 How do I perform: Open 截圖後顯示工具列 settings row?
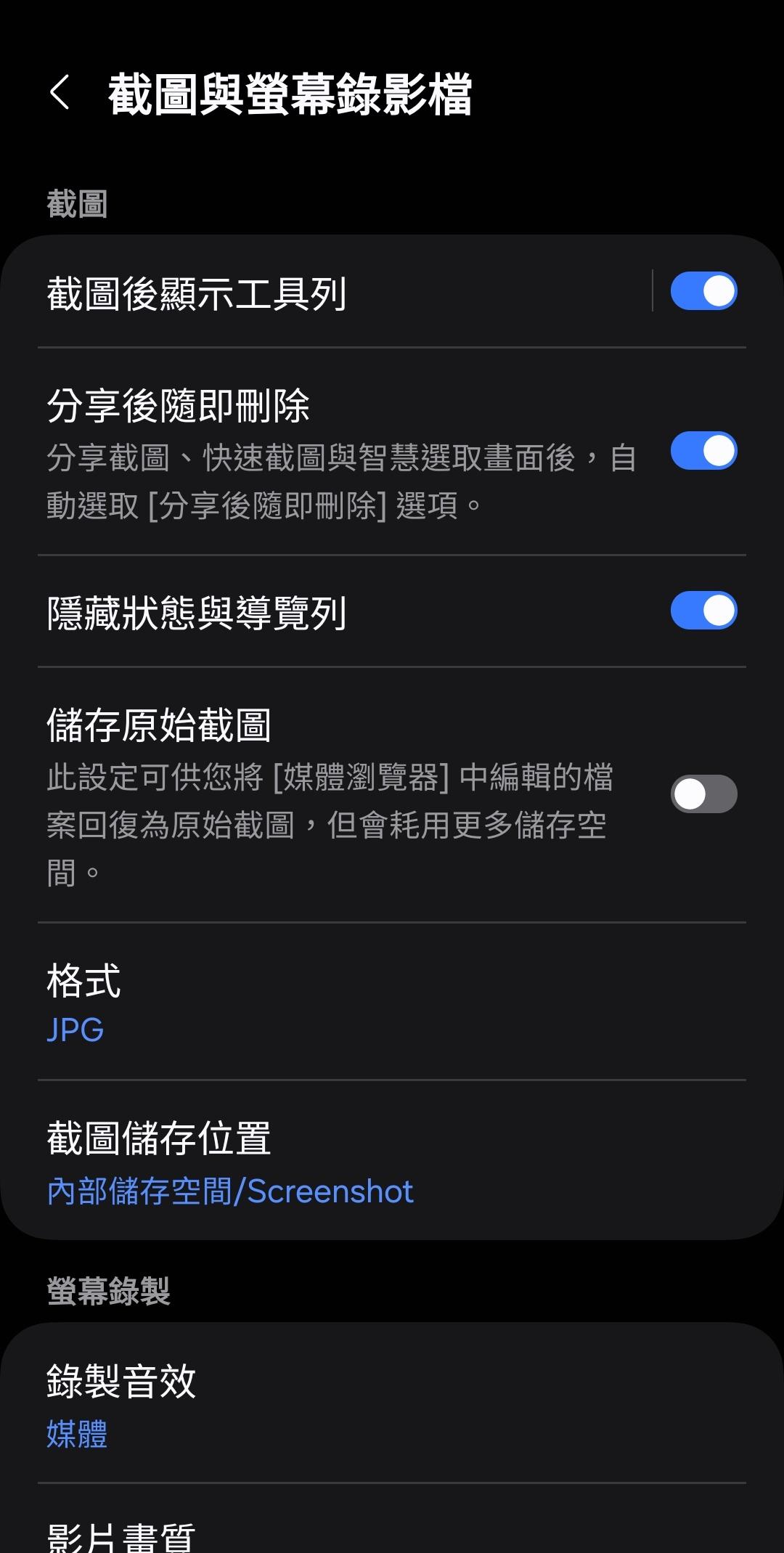tap(327, 293)
